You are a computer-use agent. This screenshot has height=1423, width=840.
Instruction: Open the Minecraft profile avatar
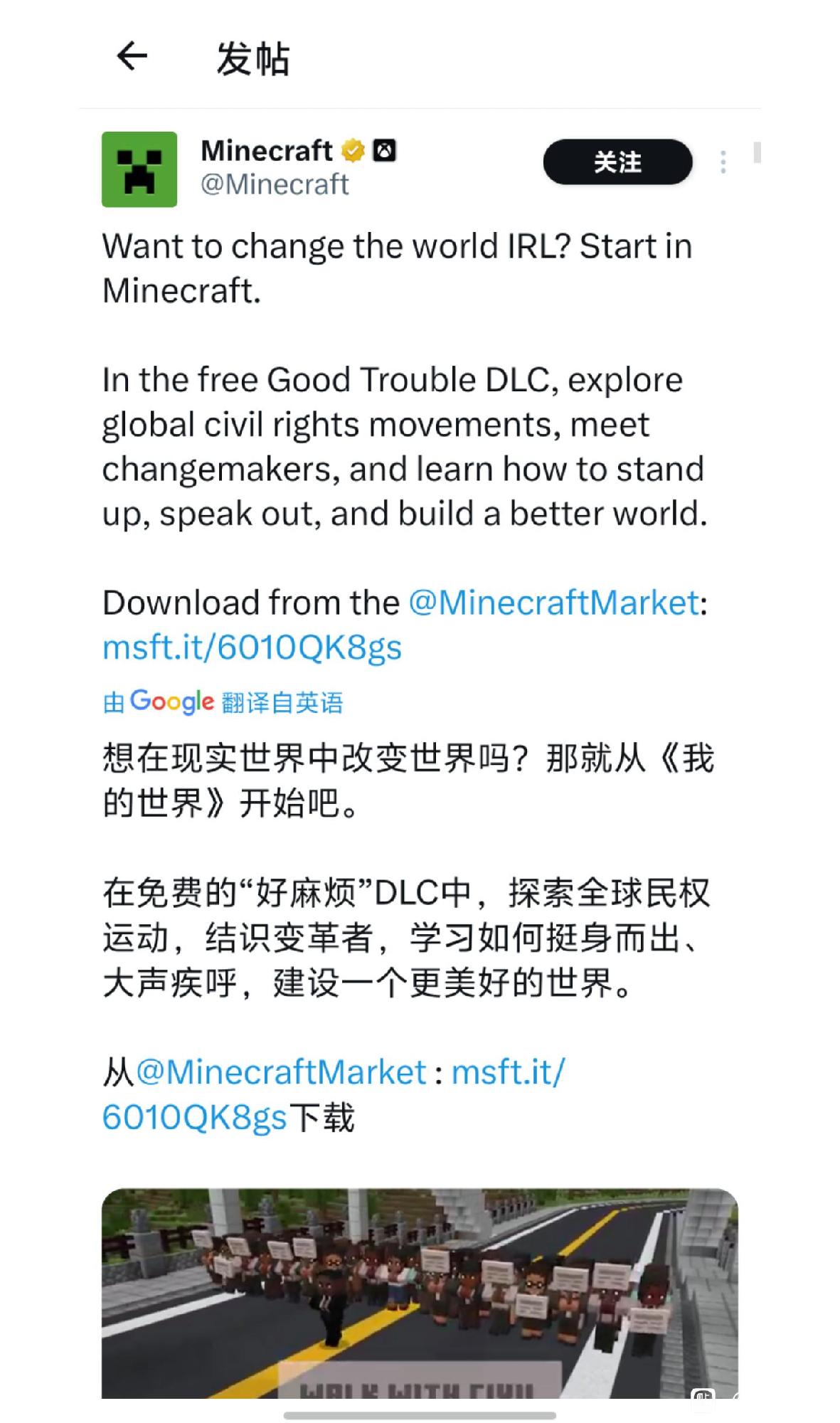139,169
